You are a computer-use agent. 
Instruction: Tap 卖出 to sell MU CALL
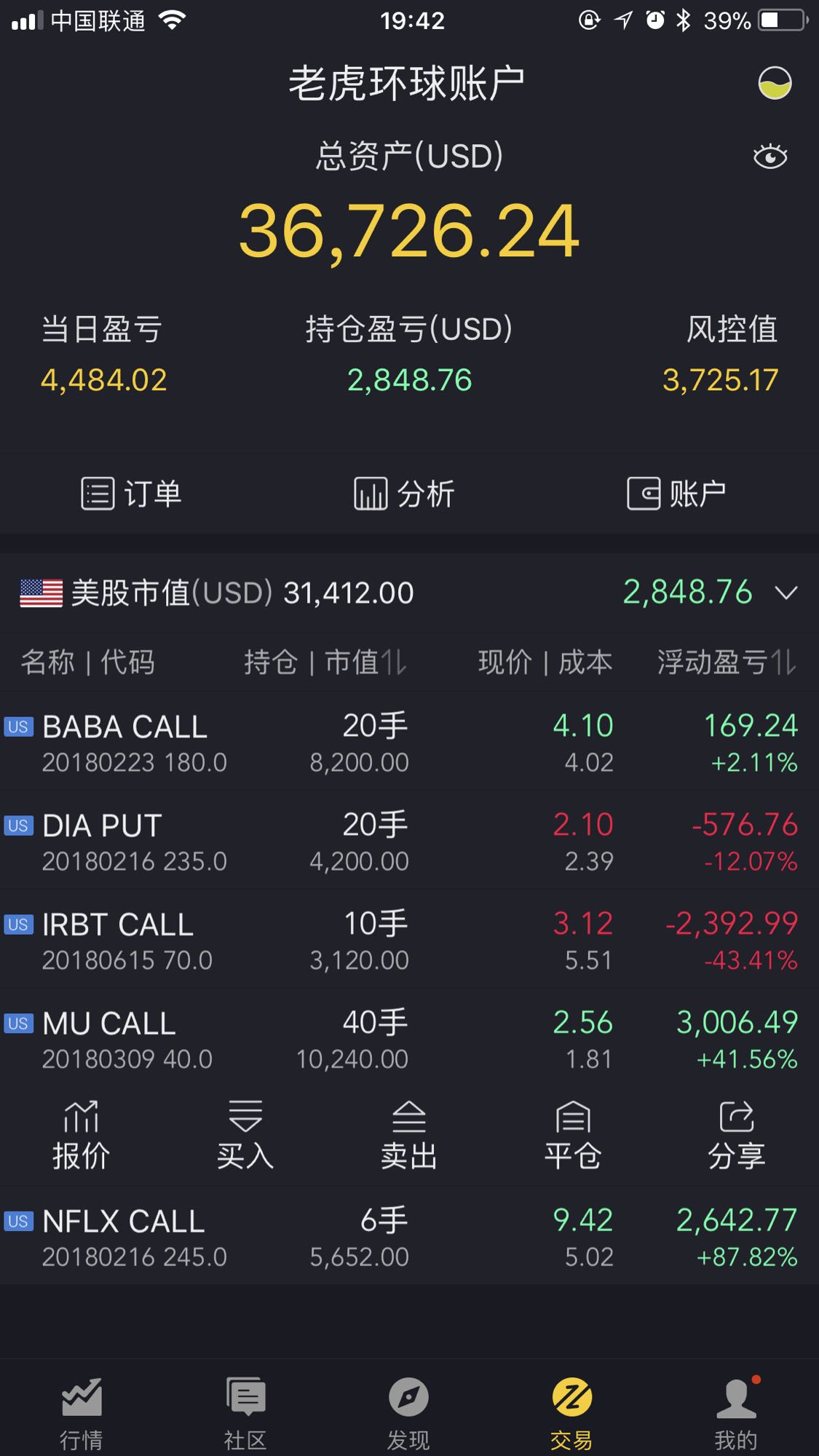(409, 1136)
